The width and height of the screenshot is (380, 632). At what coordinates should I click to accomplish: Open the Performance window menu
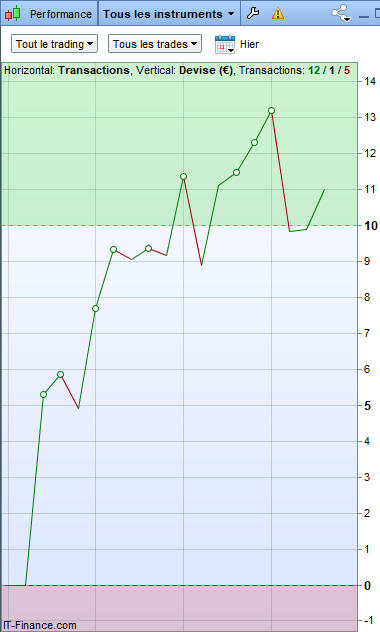49,13
